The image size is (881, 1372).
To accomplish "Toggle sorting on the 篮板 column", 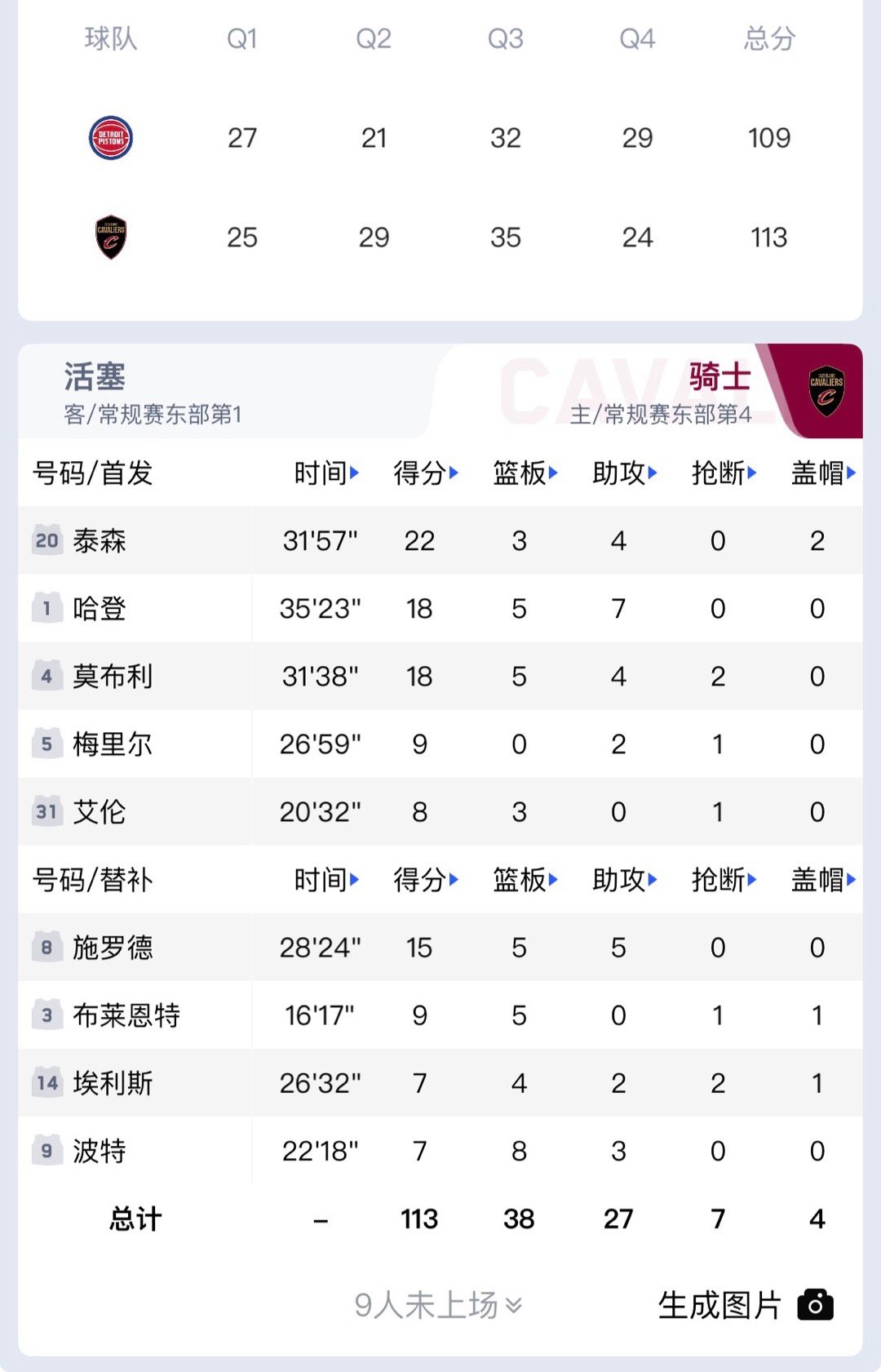I will pos(524,471).
